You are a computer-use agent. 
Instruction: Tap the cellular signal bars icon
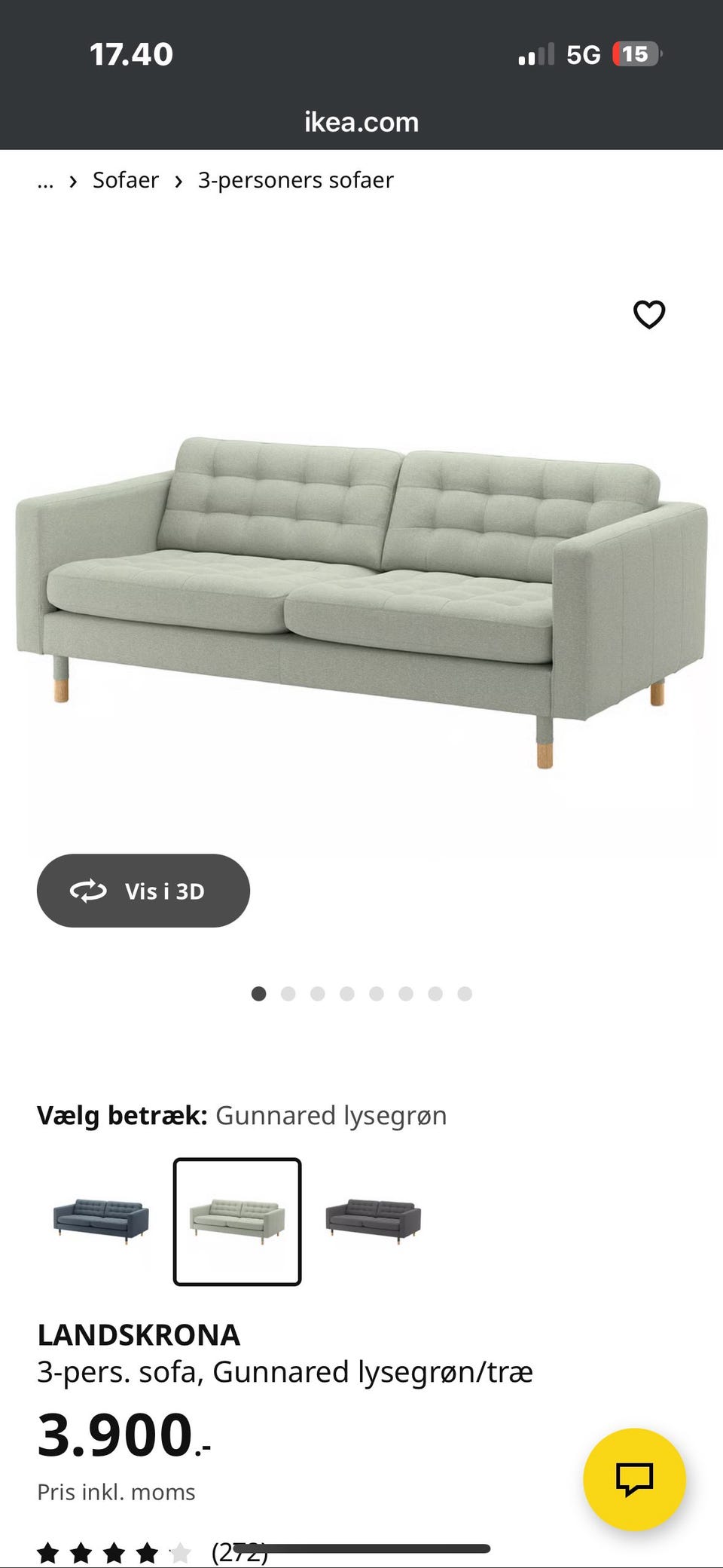(x=536, y=53)
